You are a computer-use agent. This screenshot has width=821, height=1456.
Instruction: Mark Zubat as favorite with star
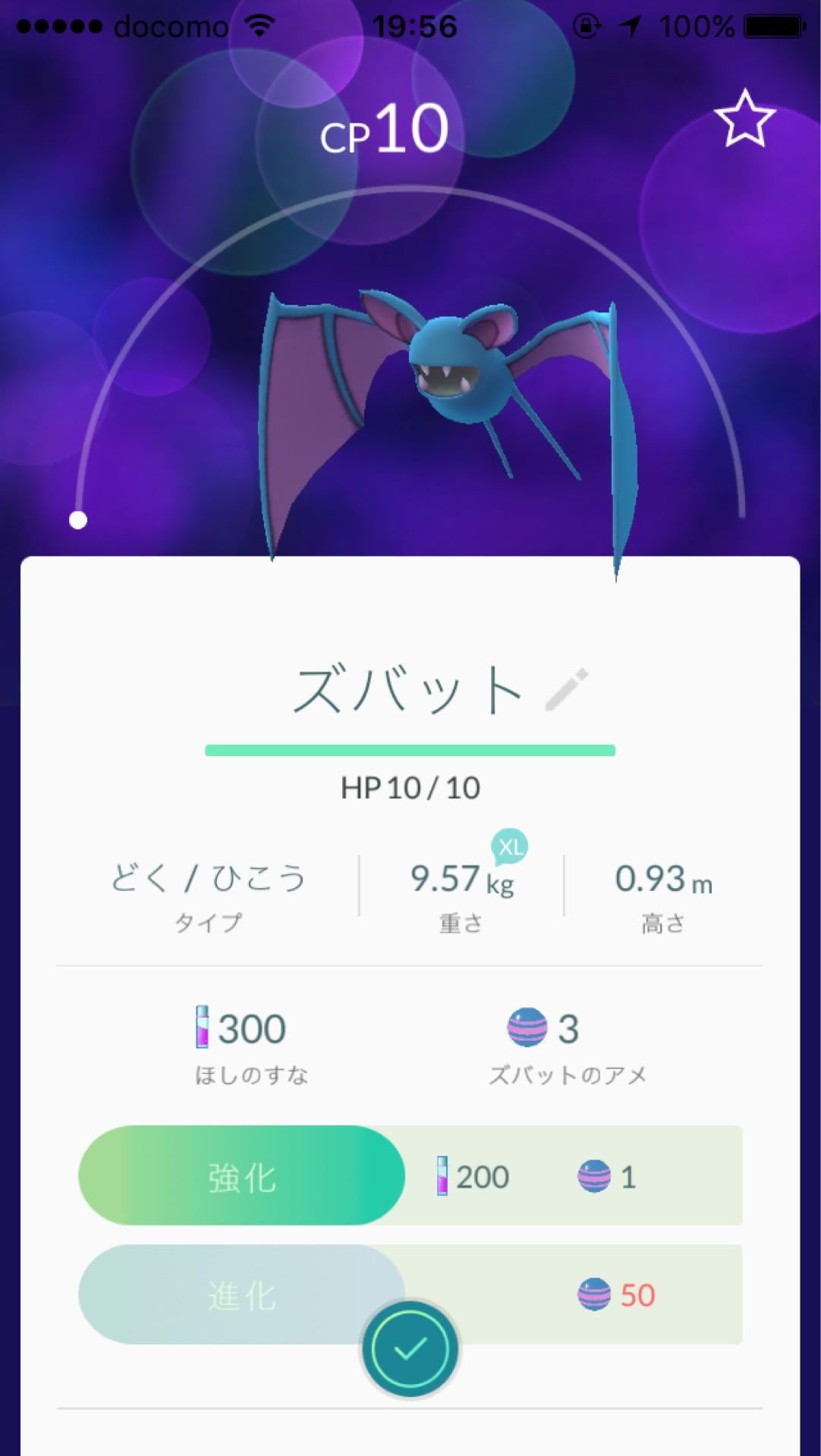coord(744,119)
